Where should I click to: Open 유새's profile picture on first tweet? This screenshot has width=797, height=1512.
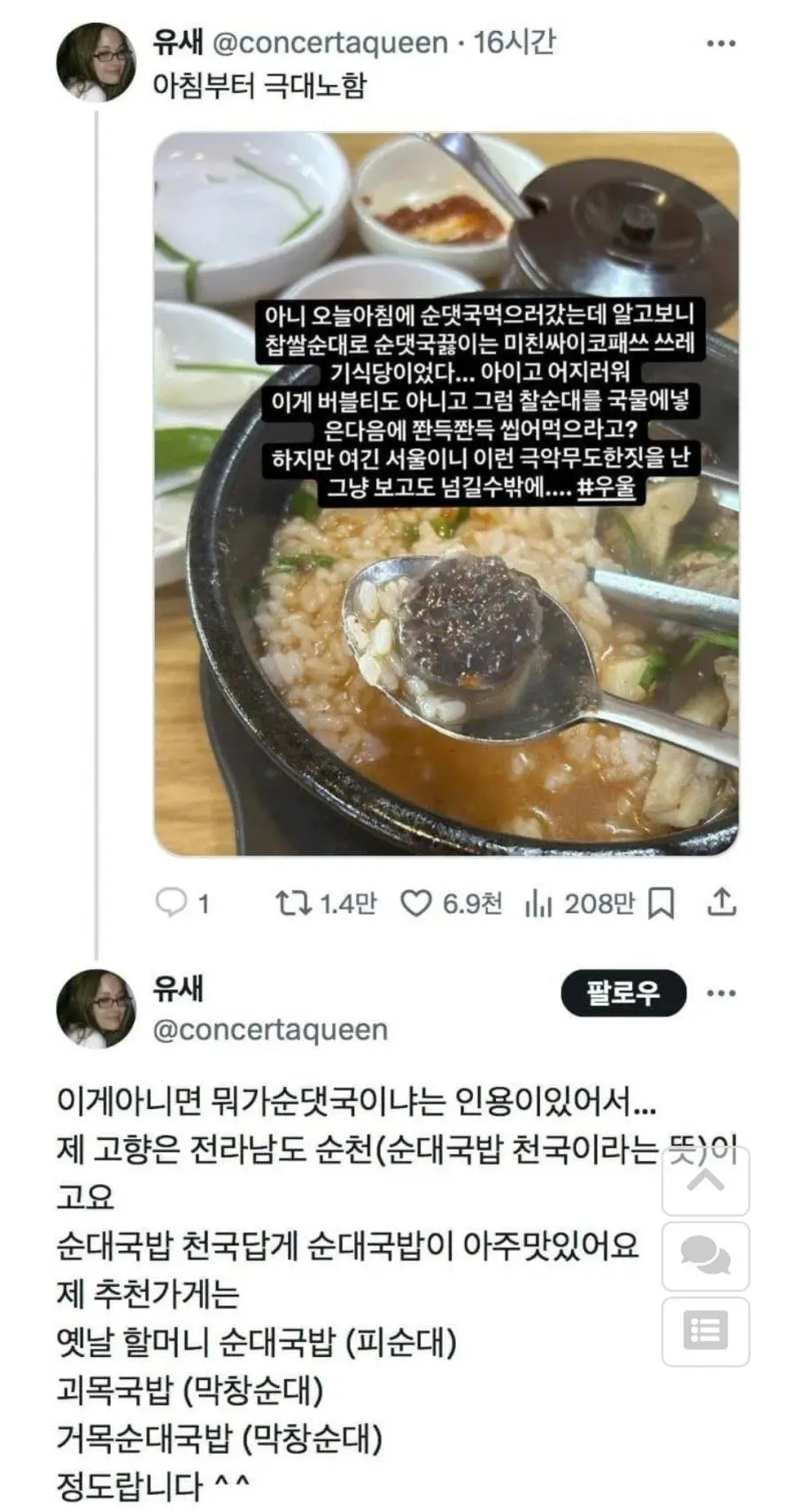pyautogui.click(x=96, y=62)
